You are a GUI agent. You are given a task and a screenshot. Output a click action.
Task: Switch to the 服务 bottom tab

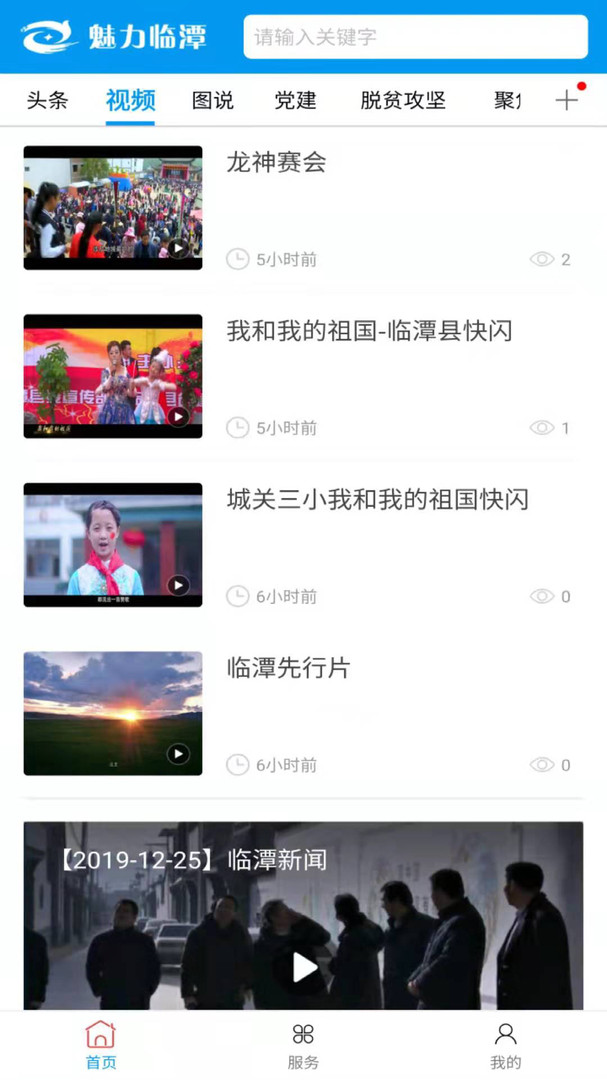click(x=303, y=1045)
